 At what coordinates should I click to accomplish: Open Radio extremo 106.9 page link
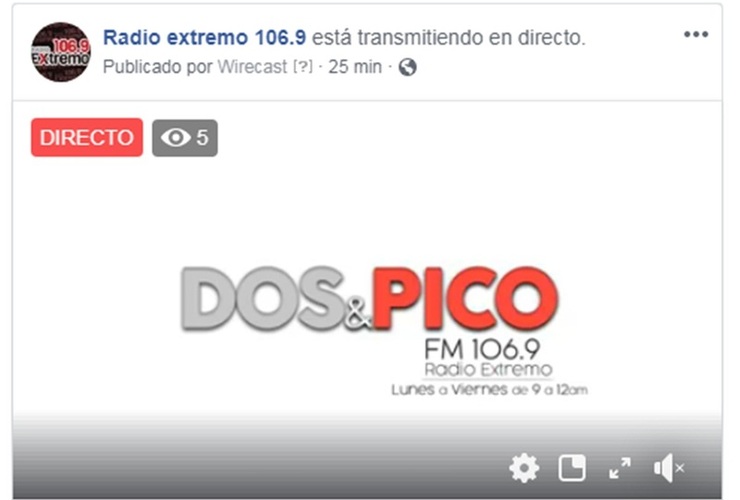[x=205, y=38]
